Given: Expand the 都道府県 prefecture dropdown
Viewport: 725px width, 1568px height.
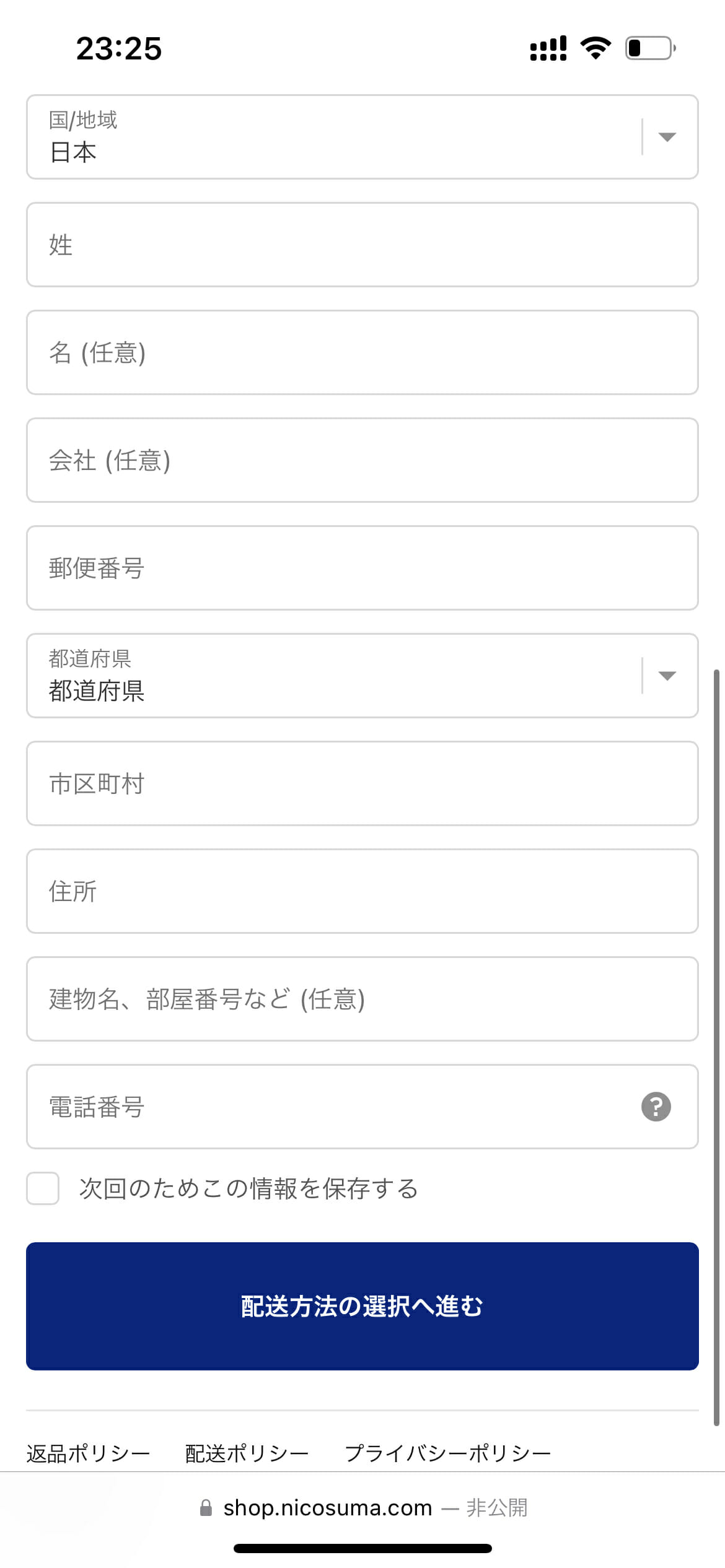Looking at the screenshot, I should tap(362, 676).
